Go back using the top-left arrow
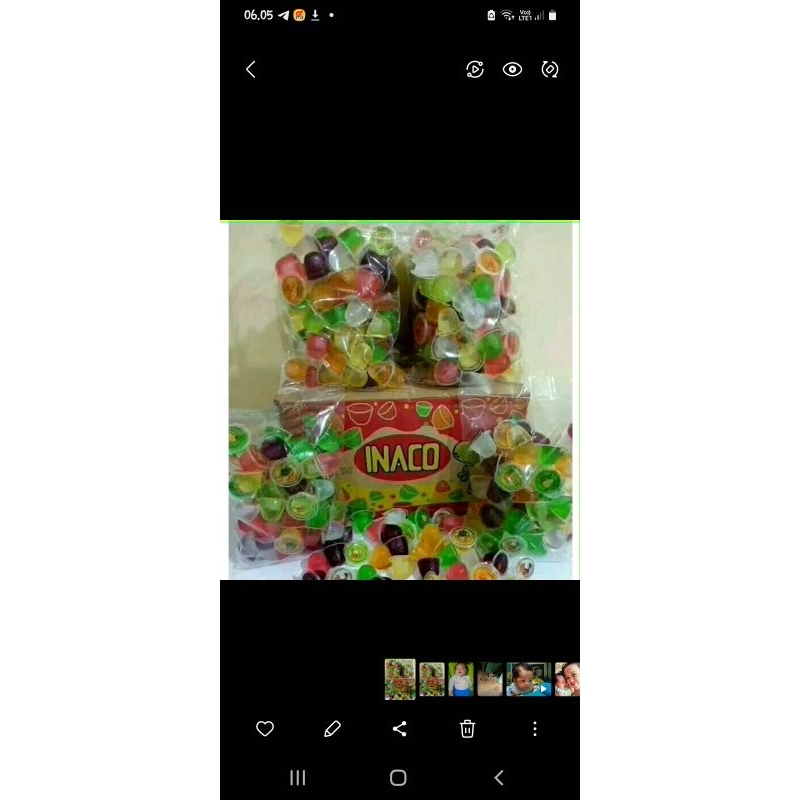The width and height of the screenshot is (800, 800). point(251,69)
